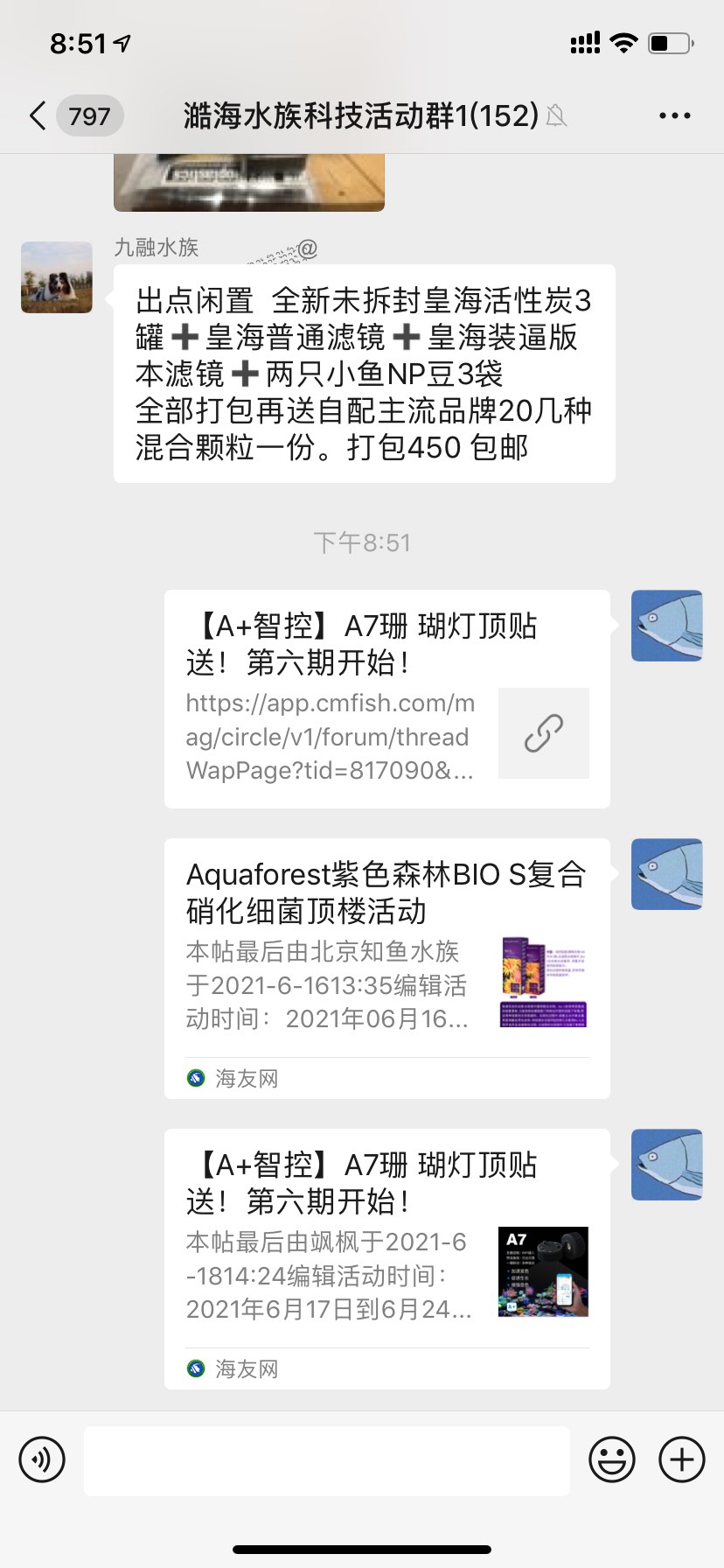Screen dimensions: 724x1568
Task: Switch to voice message input
Action: click(42, 1459)
